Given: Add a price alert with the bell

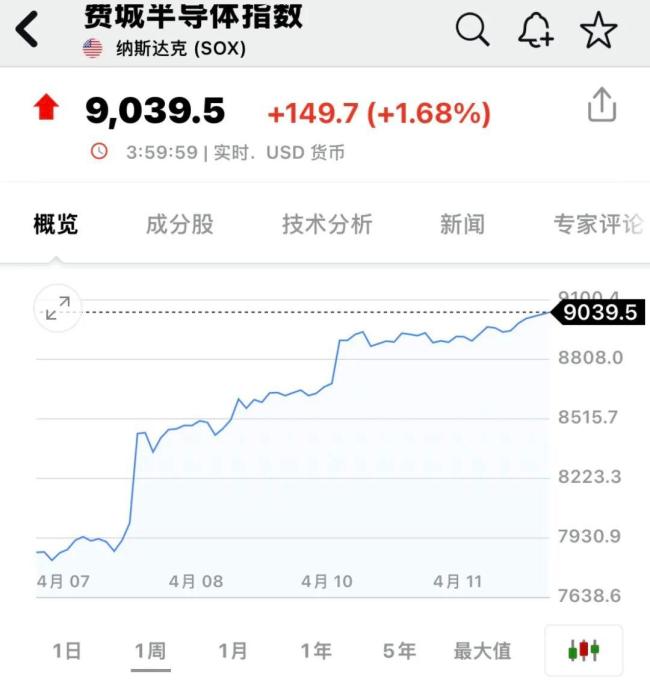Looking at the screenshot, I should tap(535, 31).
